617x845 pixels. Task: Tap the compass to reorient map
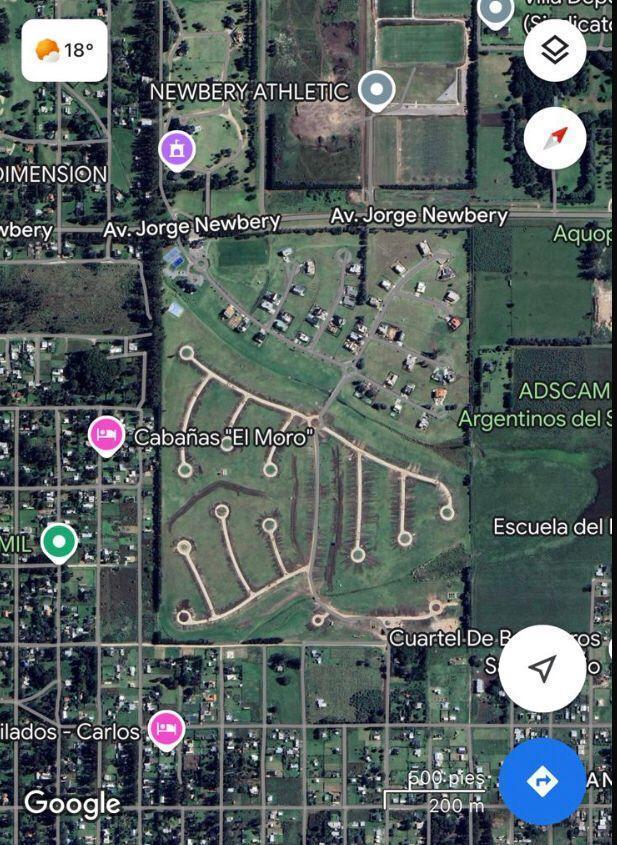pyautogui.click(x=554, y=138)
